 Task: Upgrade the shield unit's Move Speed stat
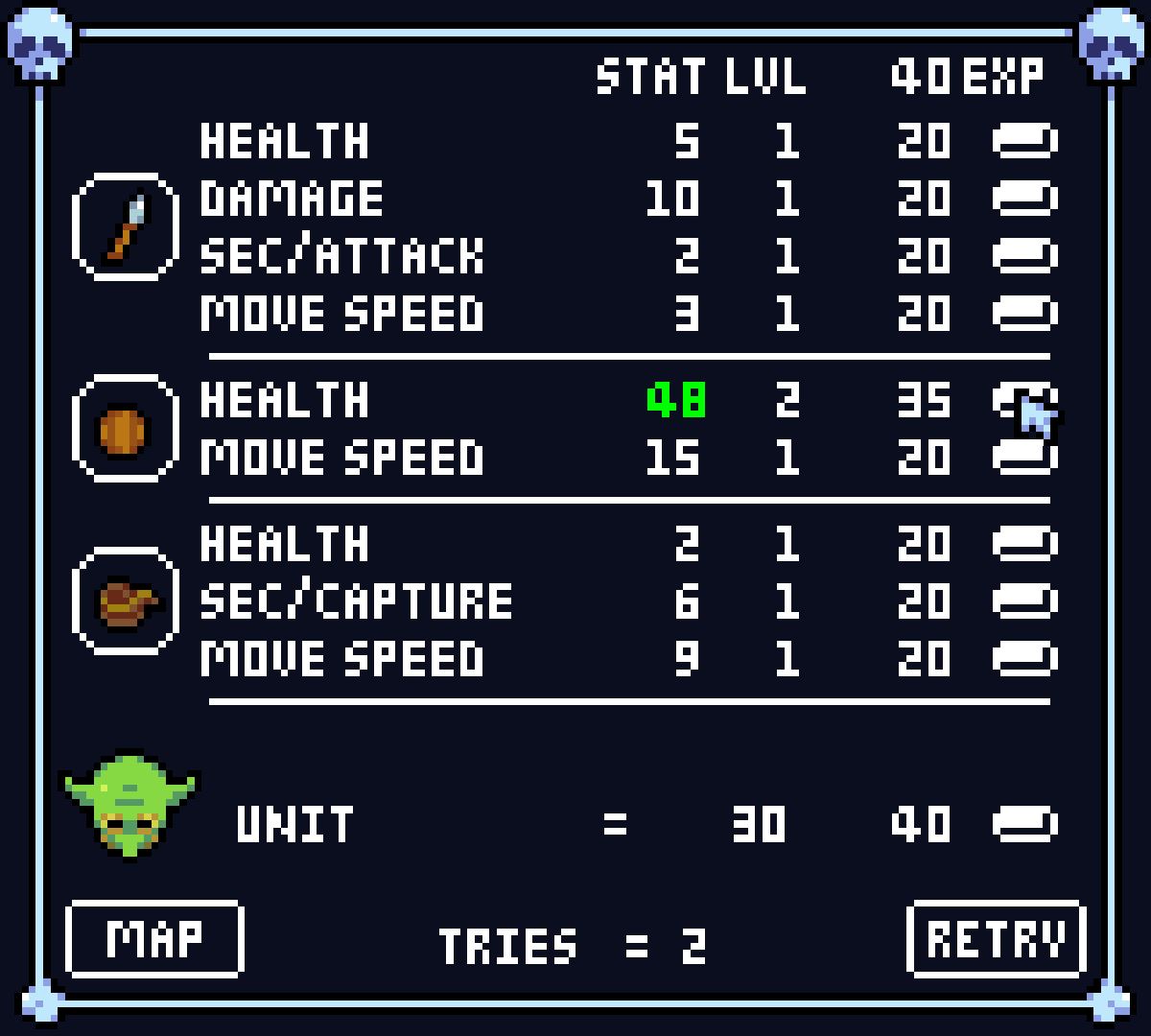coord(1024,458)
